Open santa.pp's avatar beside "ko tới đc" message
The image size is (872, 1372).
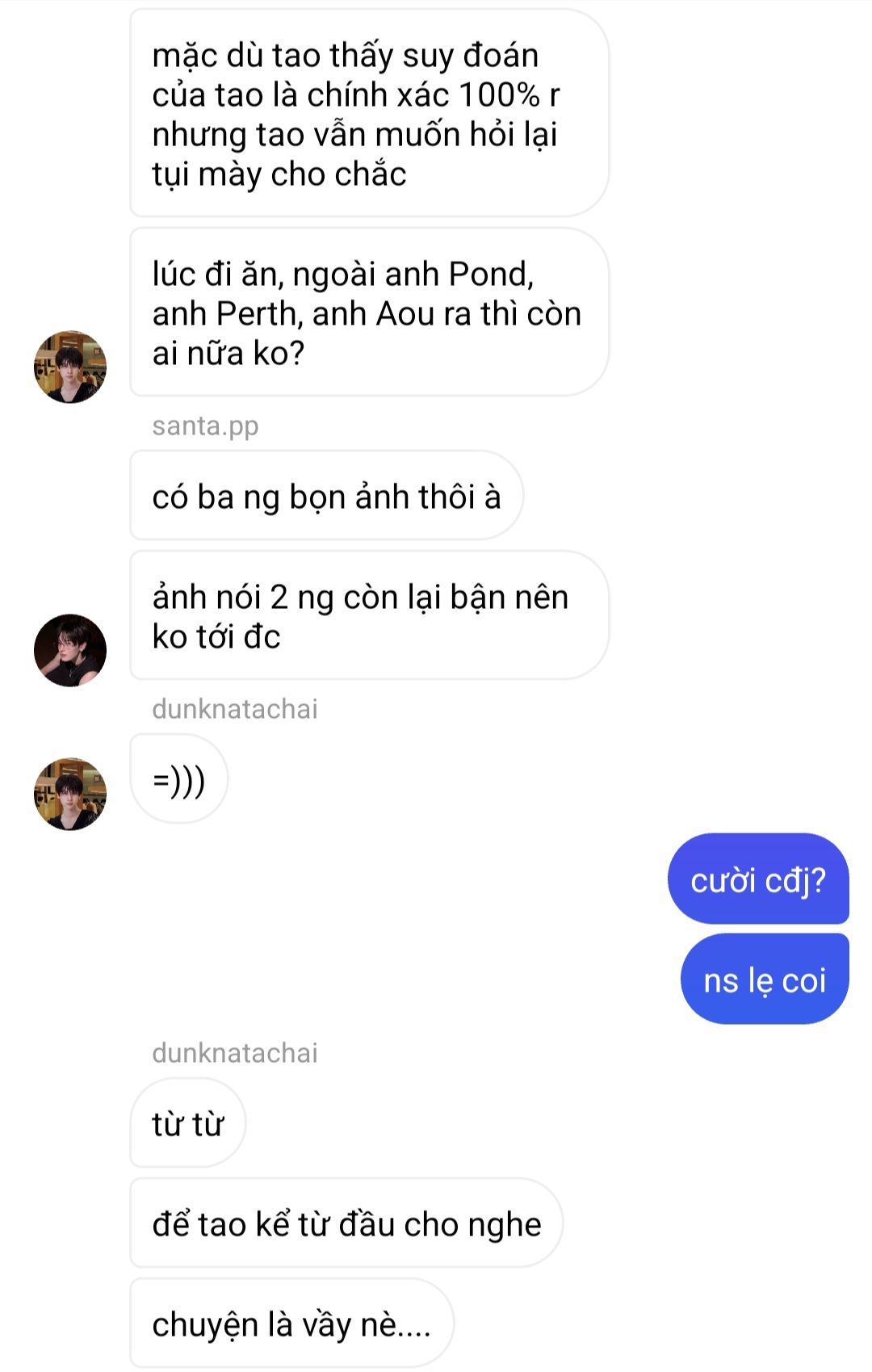(70, 650)
